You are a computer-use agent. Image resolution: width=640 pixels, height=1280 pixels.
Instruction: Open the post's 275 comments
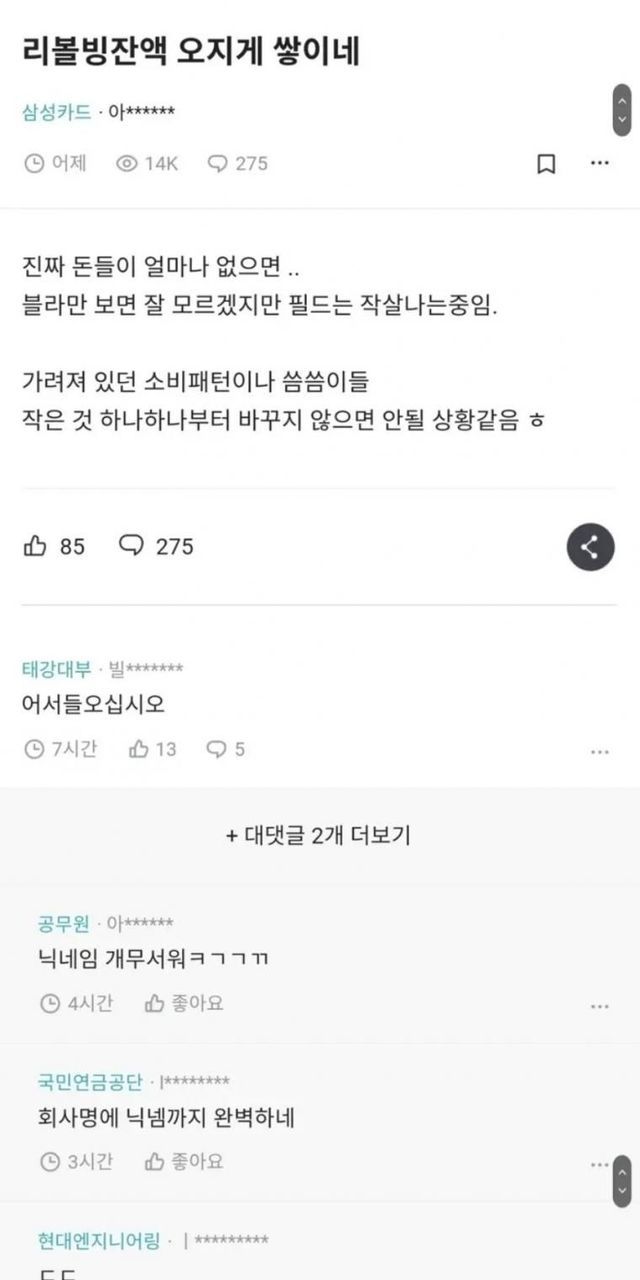pos(156,546)
